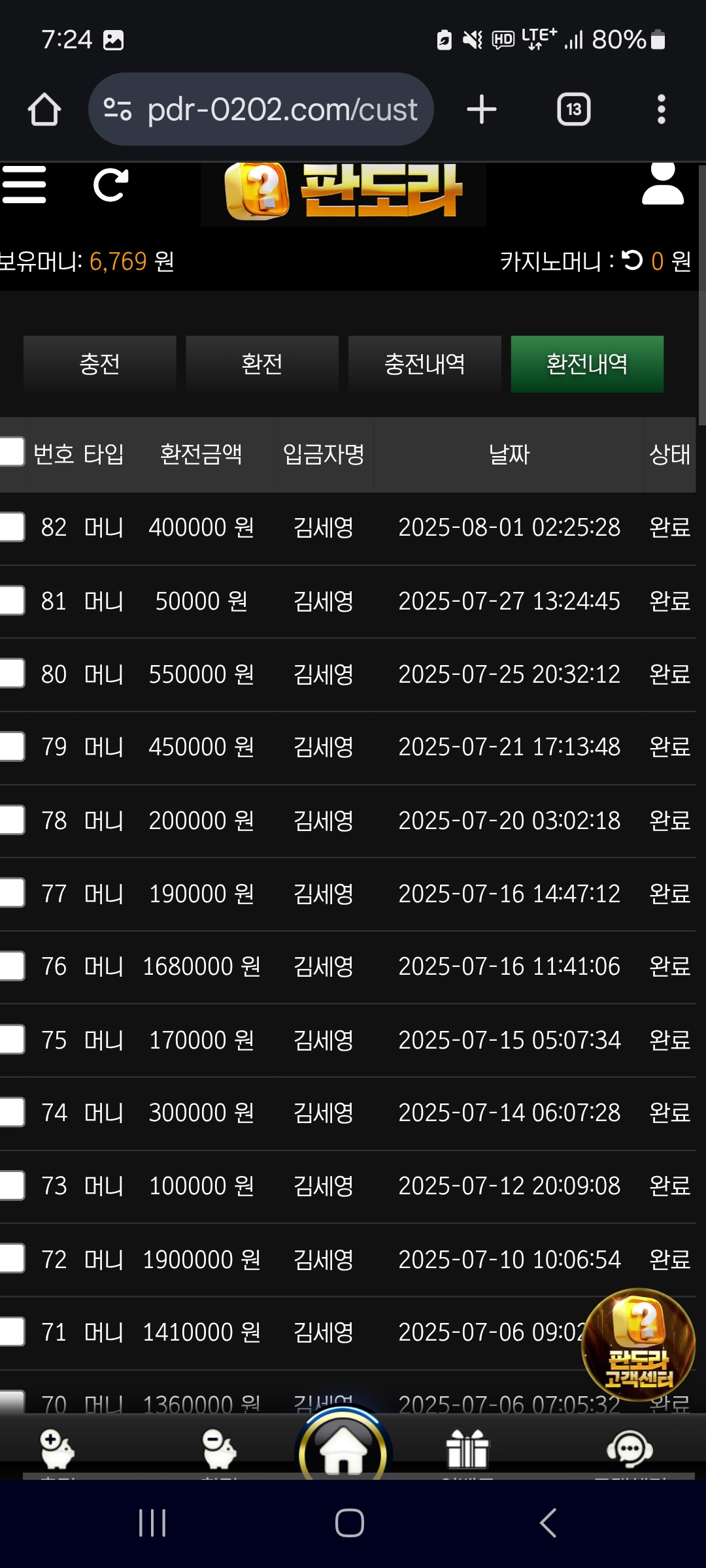Show the 13 open browser tabs
This screenshot has width=706, height=1568.
point(573,109)
